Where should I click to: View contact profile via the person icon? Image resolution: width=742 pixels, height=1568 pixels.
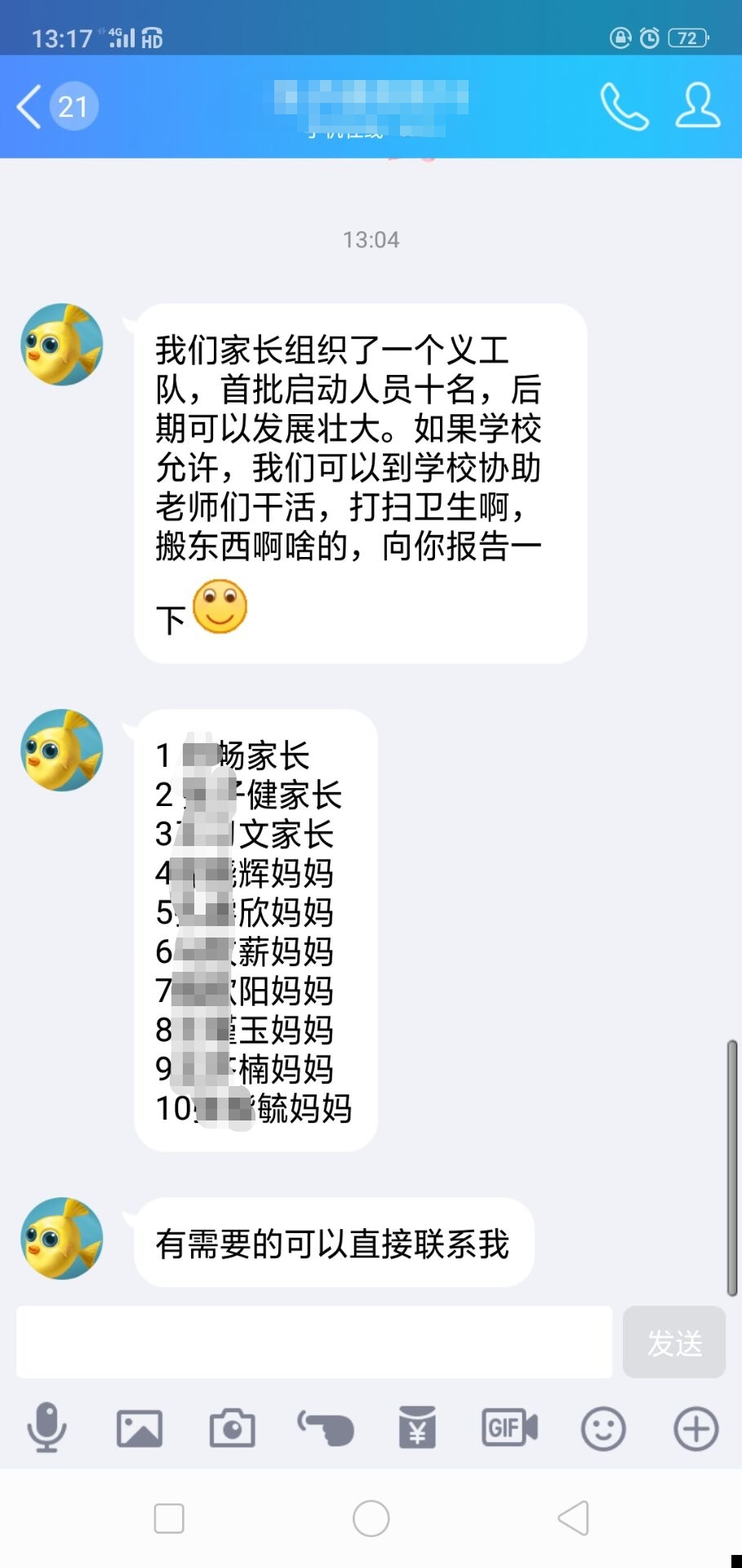[698, 105]
